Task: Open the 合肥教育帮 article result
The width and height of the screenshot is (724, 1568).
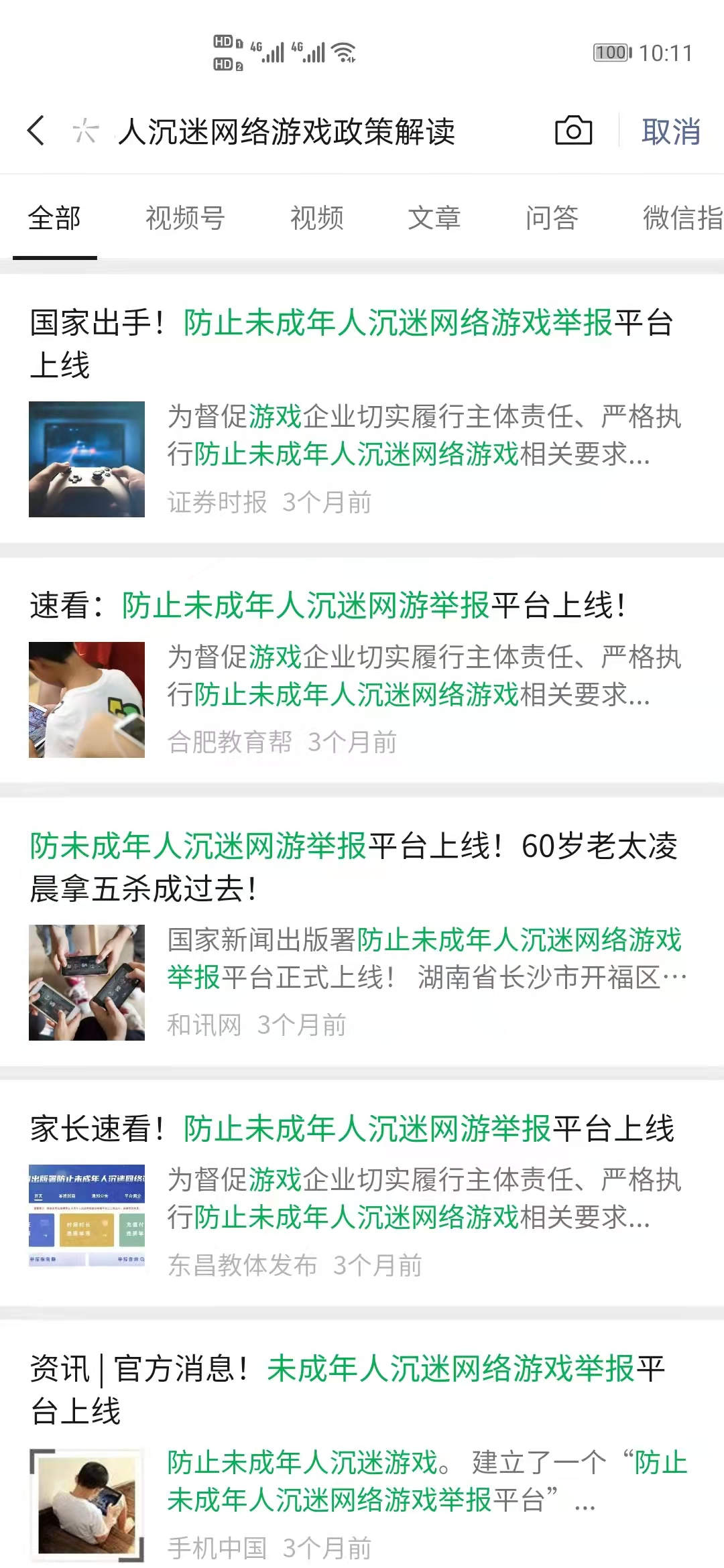Action: (362, 670)
